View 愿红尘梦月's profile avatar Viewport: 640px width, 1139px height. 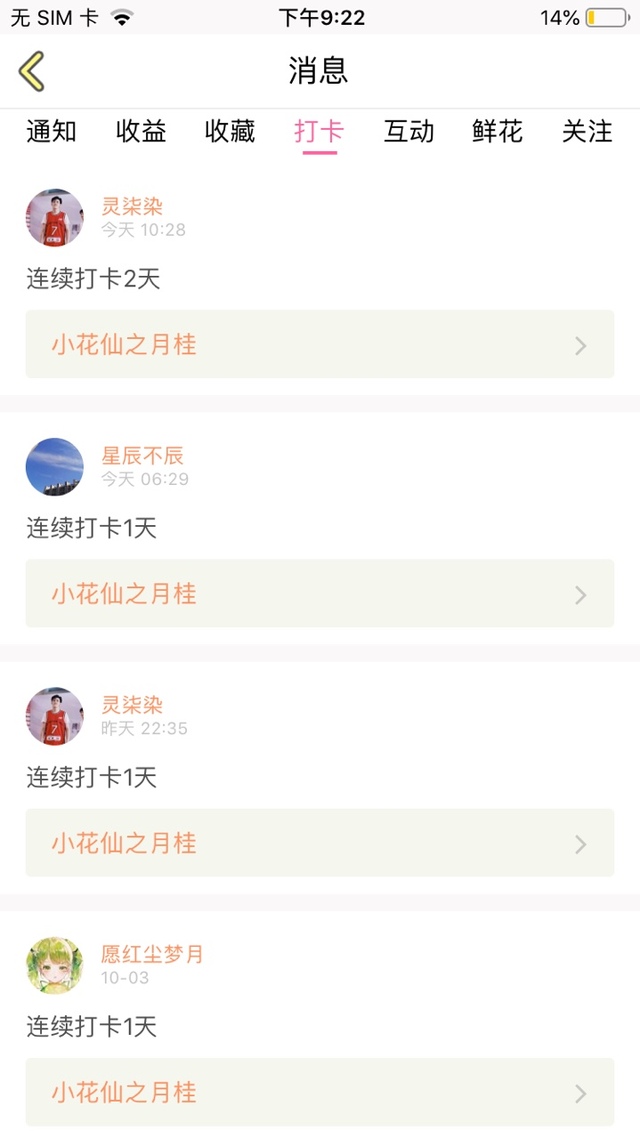[55, 965]
